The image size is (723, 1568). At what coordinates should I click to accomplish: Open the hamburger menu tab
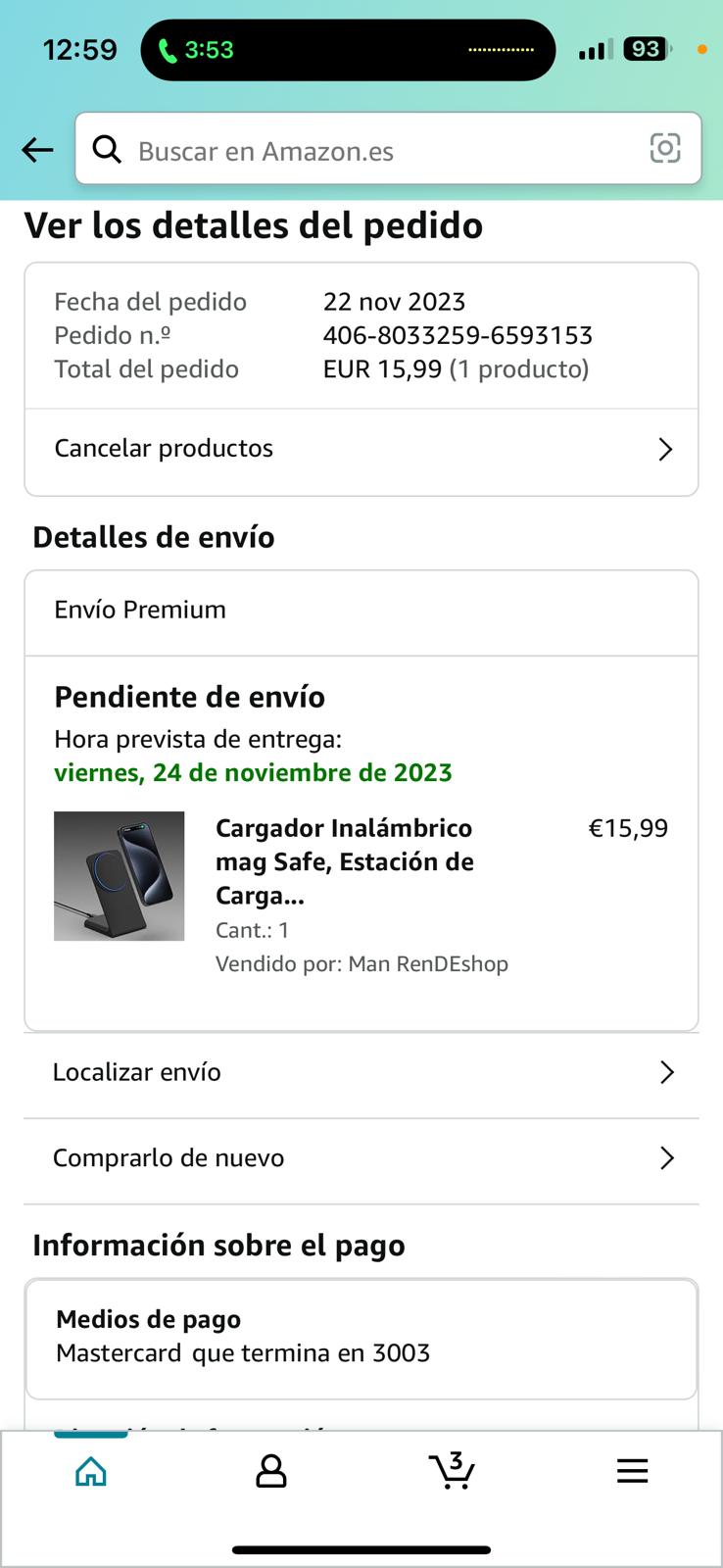tap(632, 1471)
